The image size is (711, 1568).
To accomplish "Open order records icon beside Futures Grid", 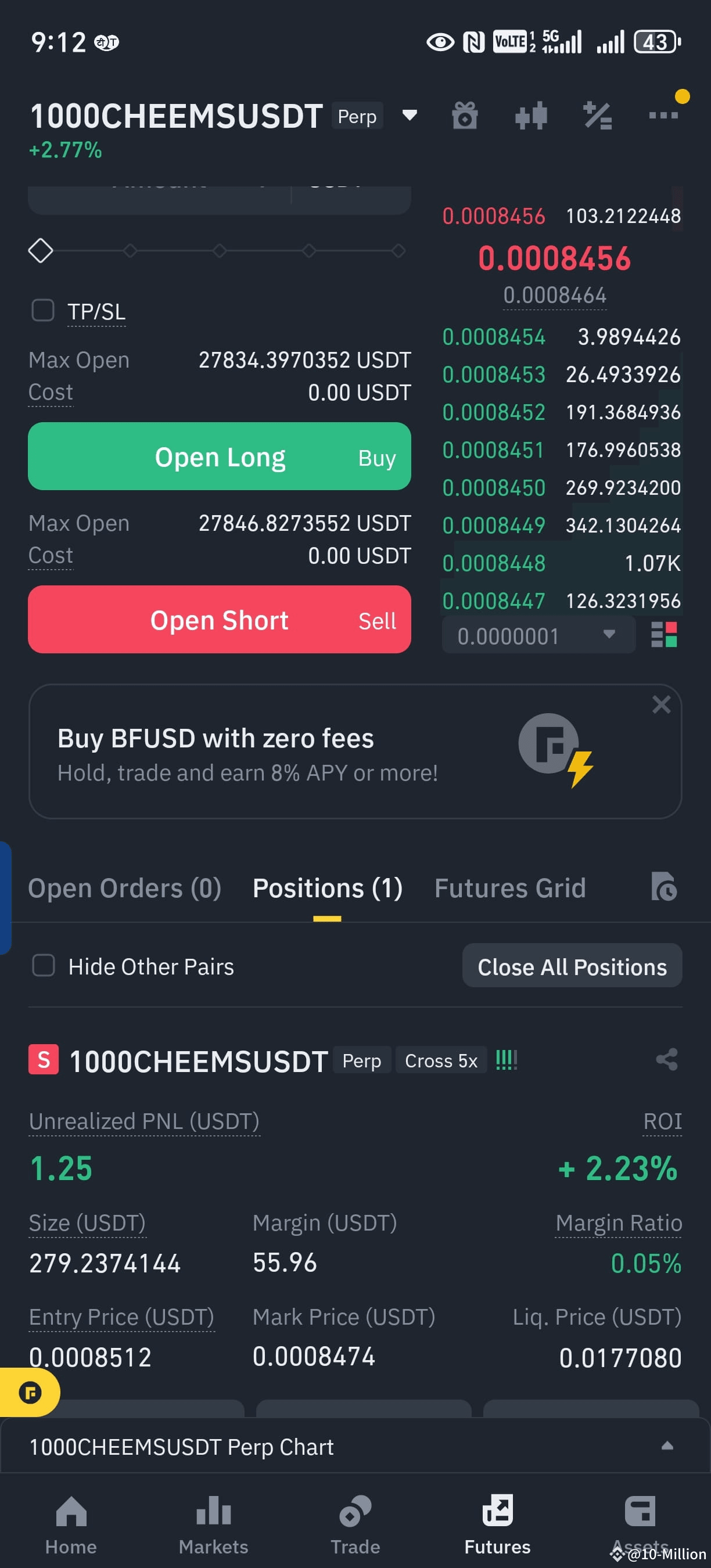I will pos(665,887).
